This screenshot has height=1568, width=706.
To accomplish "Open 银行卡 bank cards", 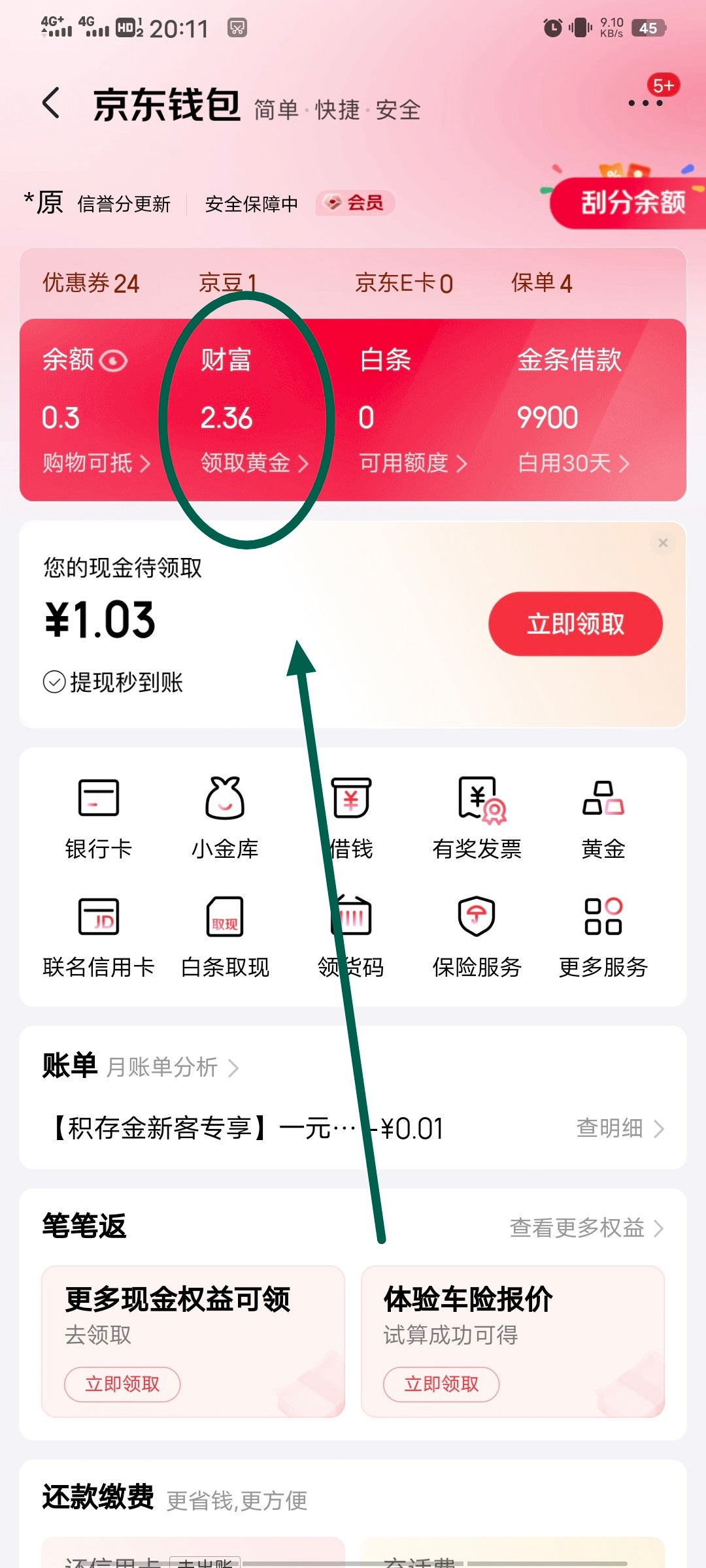I will [x=99, y=818].
